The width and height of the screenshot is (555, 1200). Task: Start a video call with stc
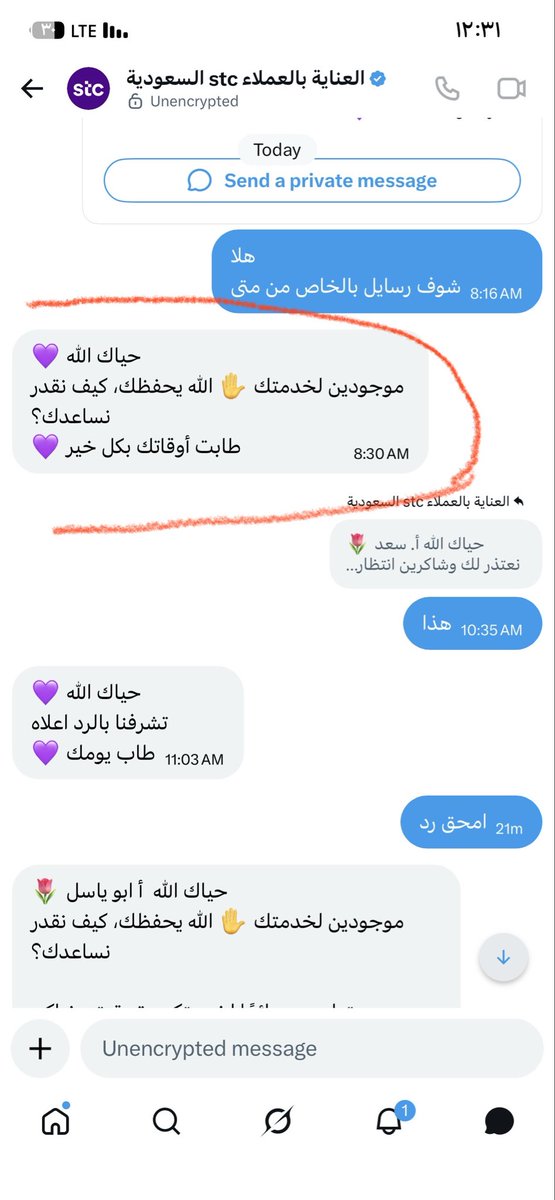tap(511, 88)
